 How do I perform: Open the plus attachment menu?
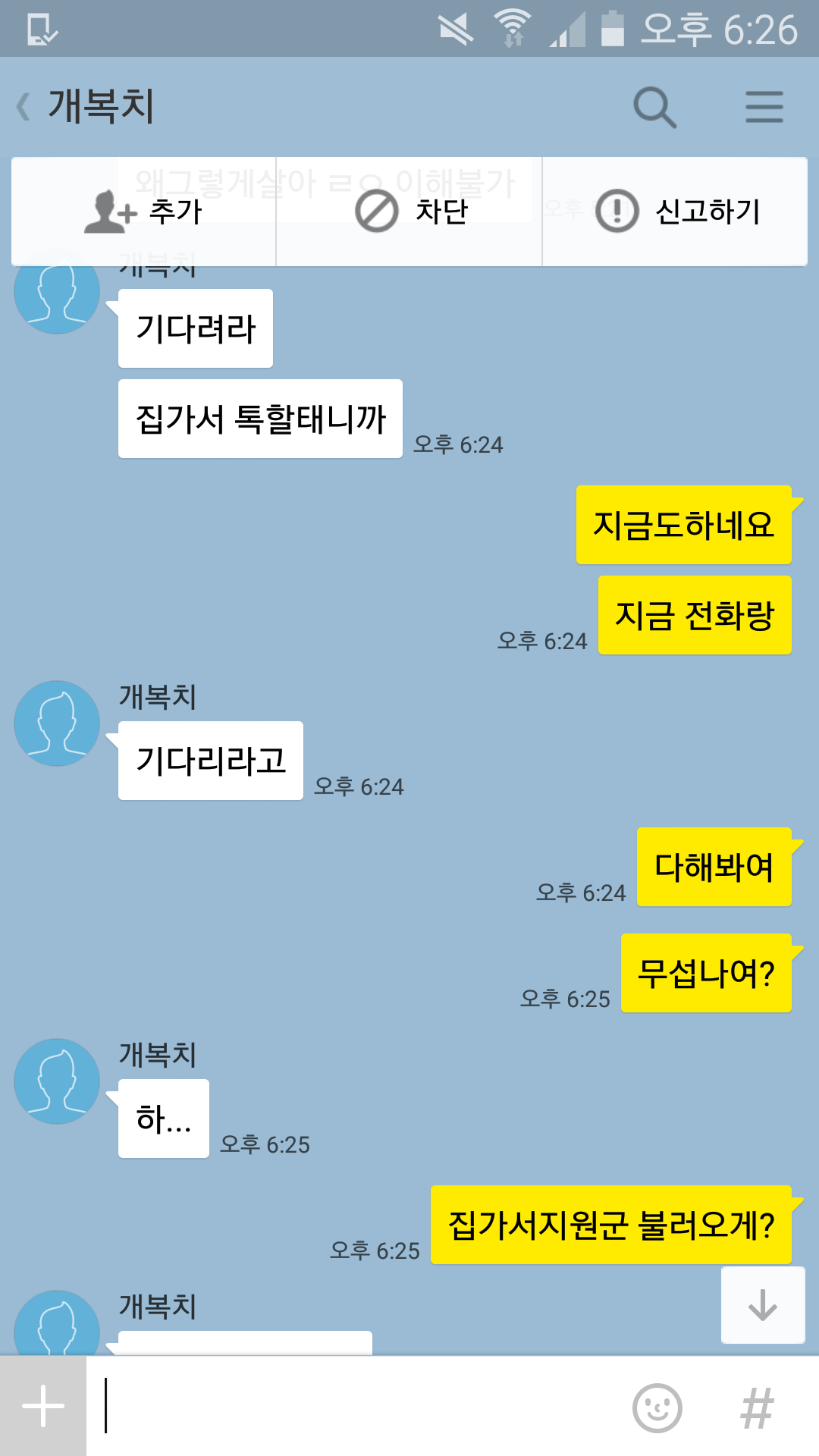(x=43, y=1406)
